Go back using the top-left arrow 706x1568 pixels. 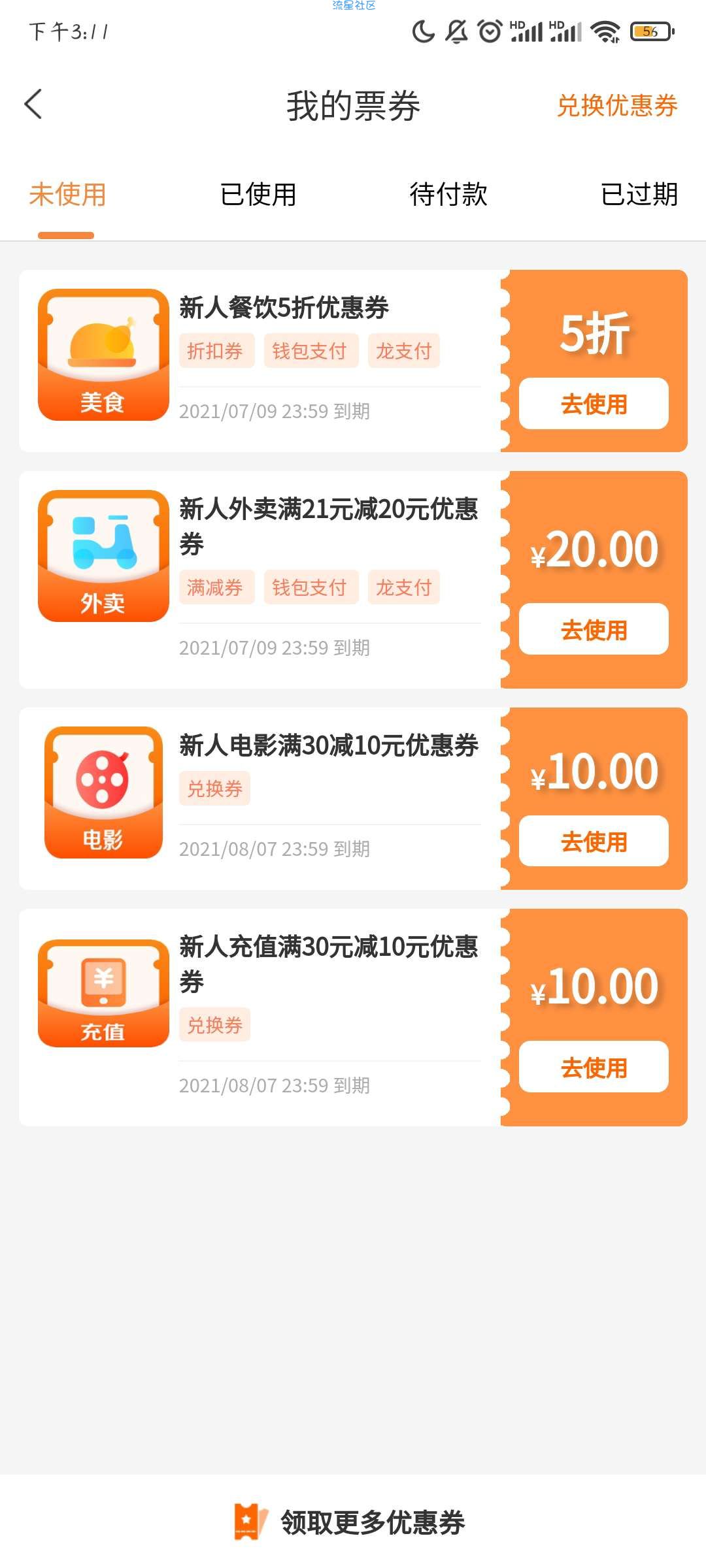point(33,105)
